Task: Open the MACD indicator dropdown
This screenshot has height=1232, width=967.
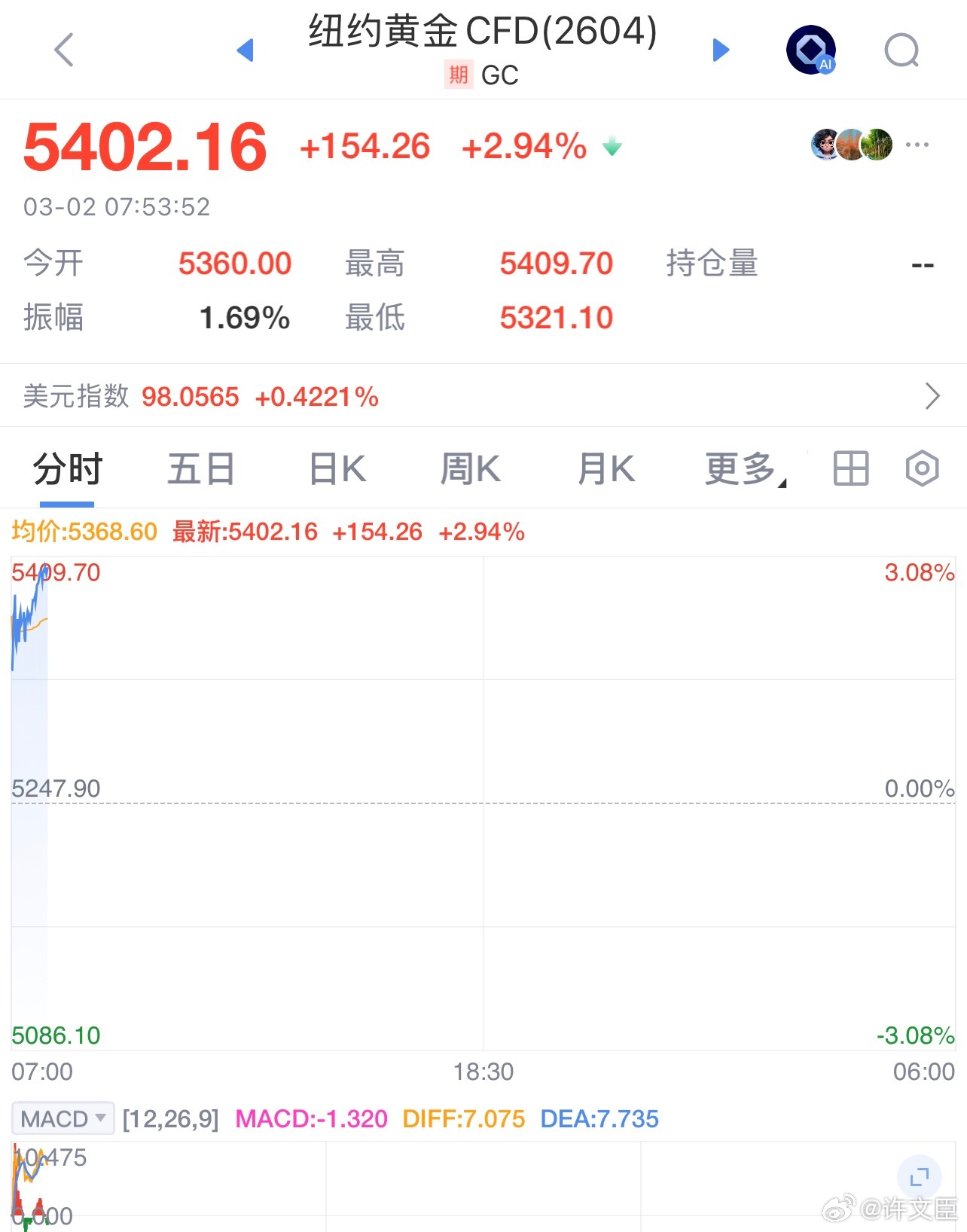Action: pos(63,1118)
